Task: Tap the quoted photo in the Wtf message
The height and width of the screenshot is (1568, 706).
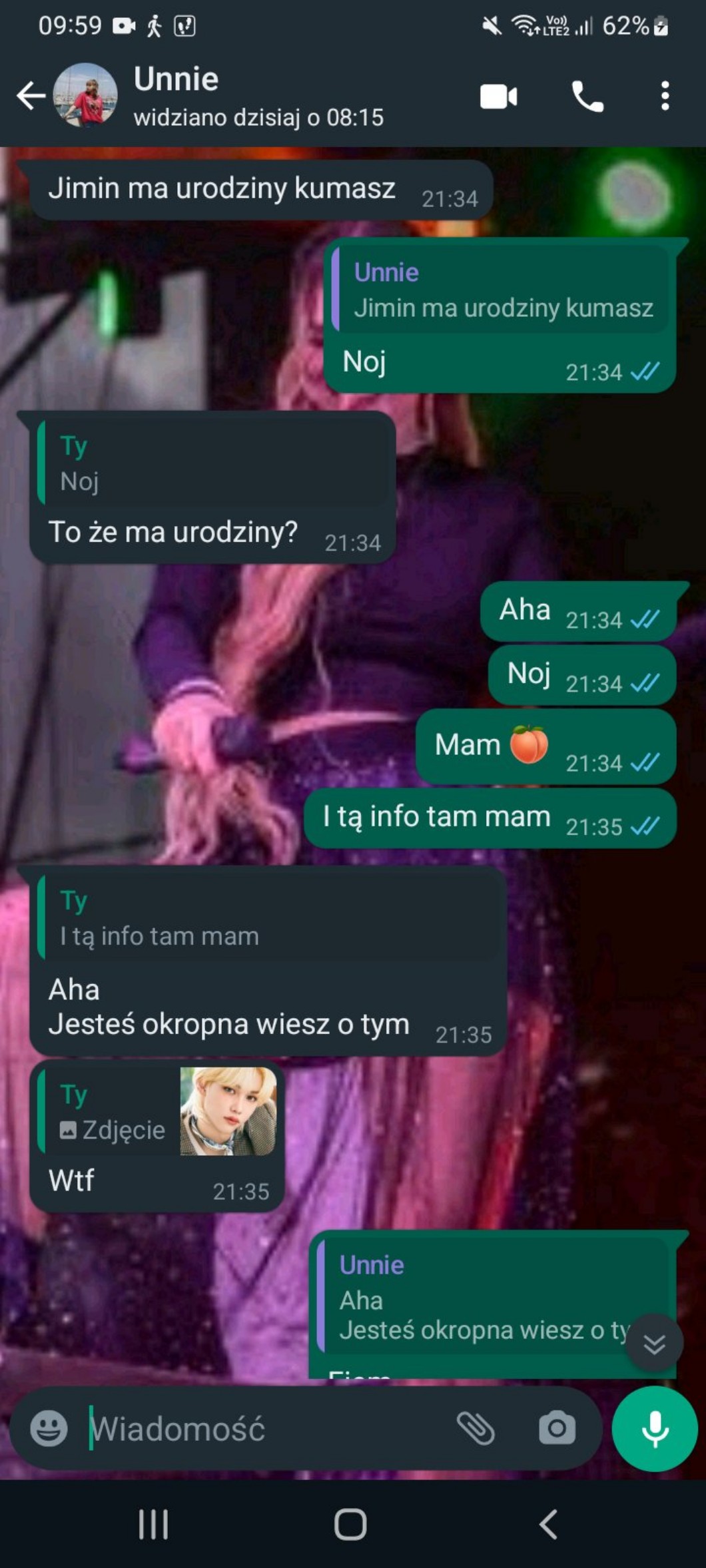Action: (228, 1111)
